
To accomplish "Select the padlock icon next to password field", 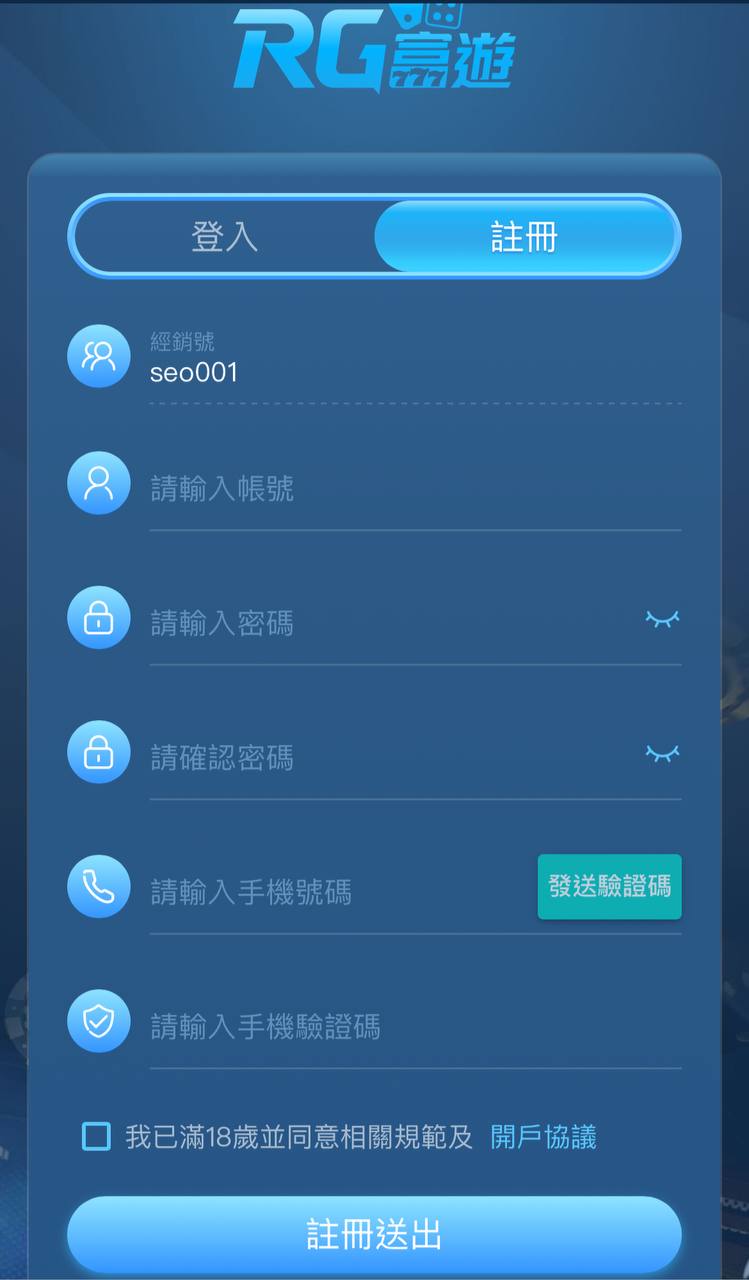I will (x=98, y=618).
